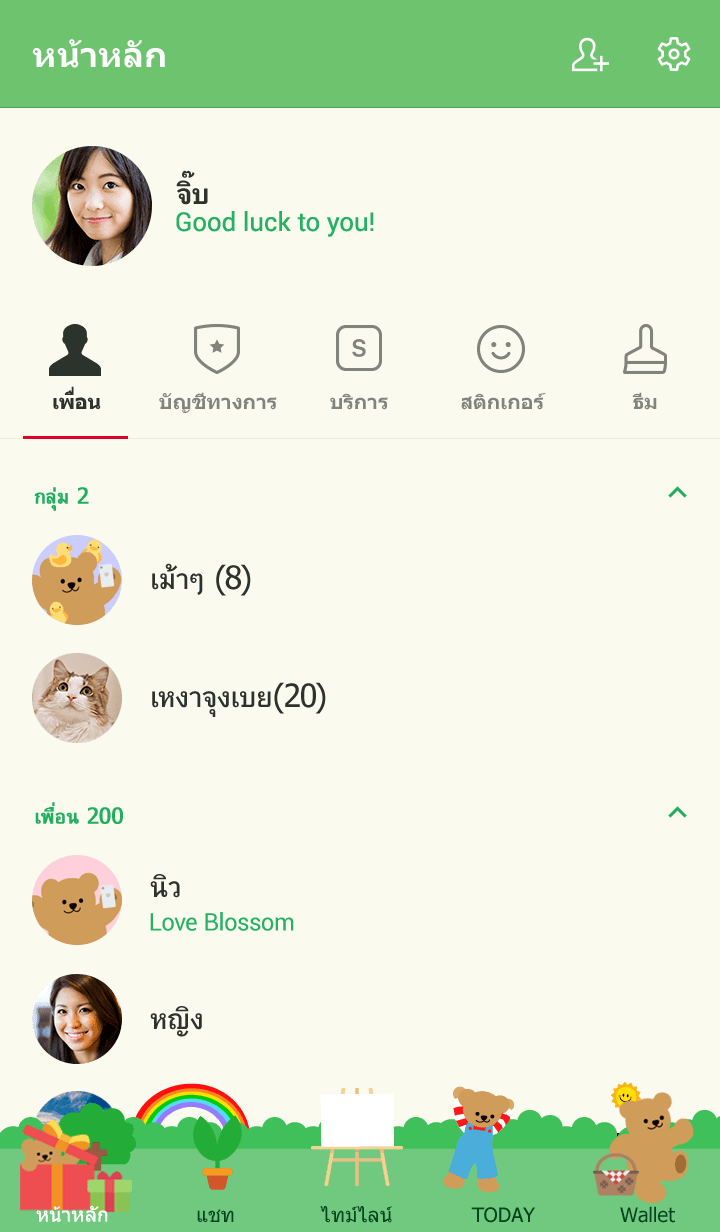Screen dimensions: 720x1232
Task: Collapse the กลุ่ม 2 section
Action: pos(677,492)
